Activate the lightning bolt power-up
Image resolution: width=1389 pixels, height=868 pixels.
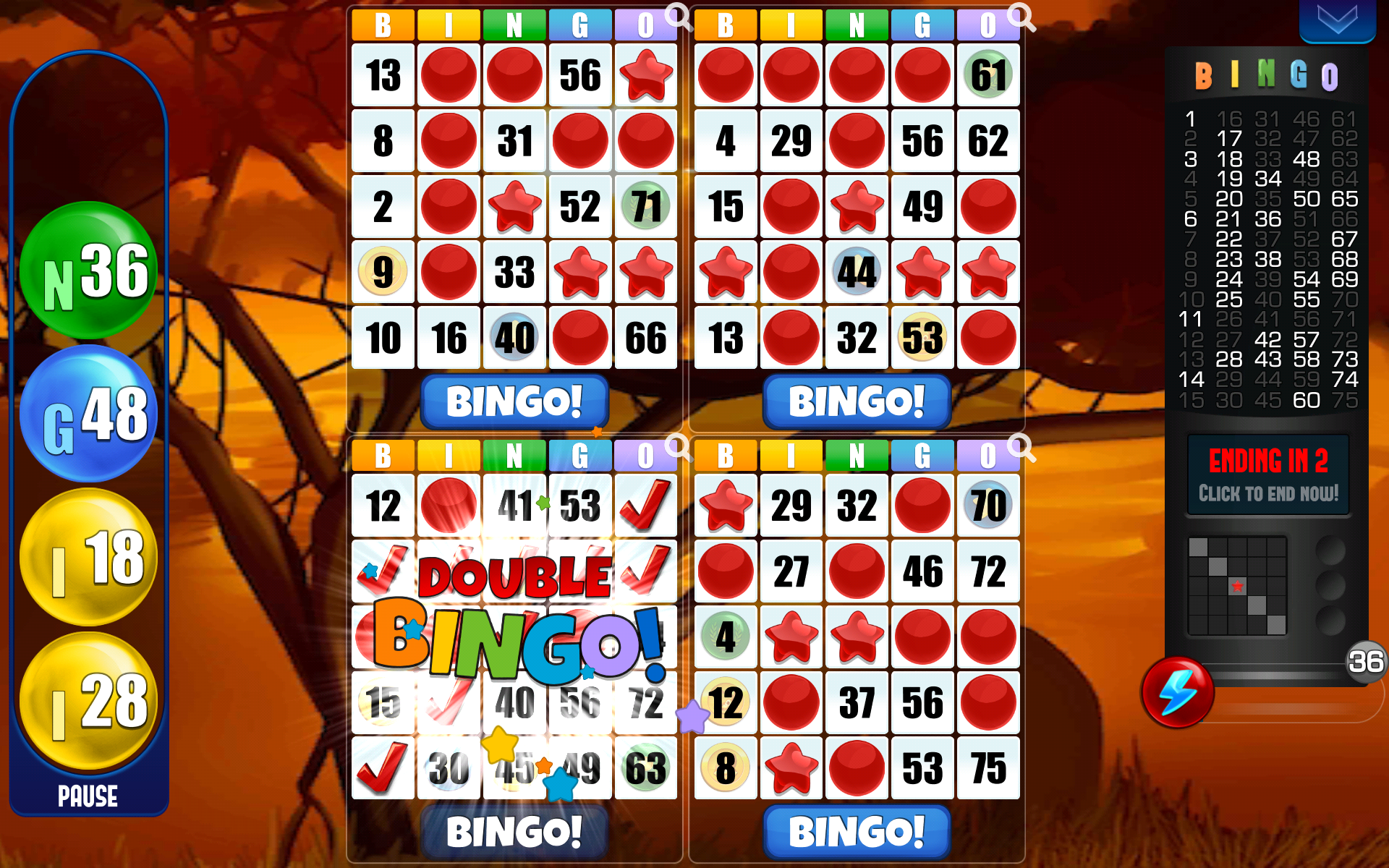click(1177, 692)
